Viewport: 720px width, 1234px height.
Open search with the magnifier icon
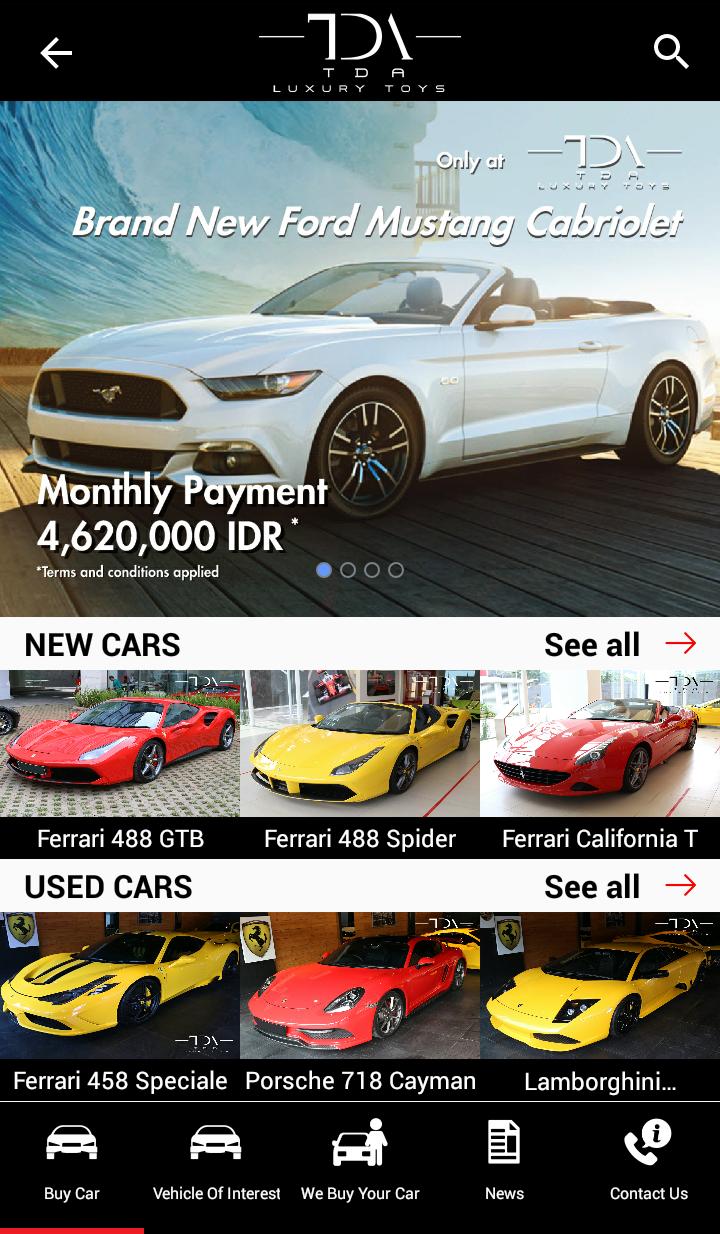tap(671, 52)
